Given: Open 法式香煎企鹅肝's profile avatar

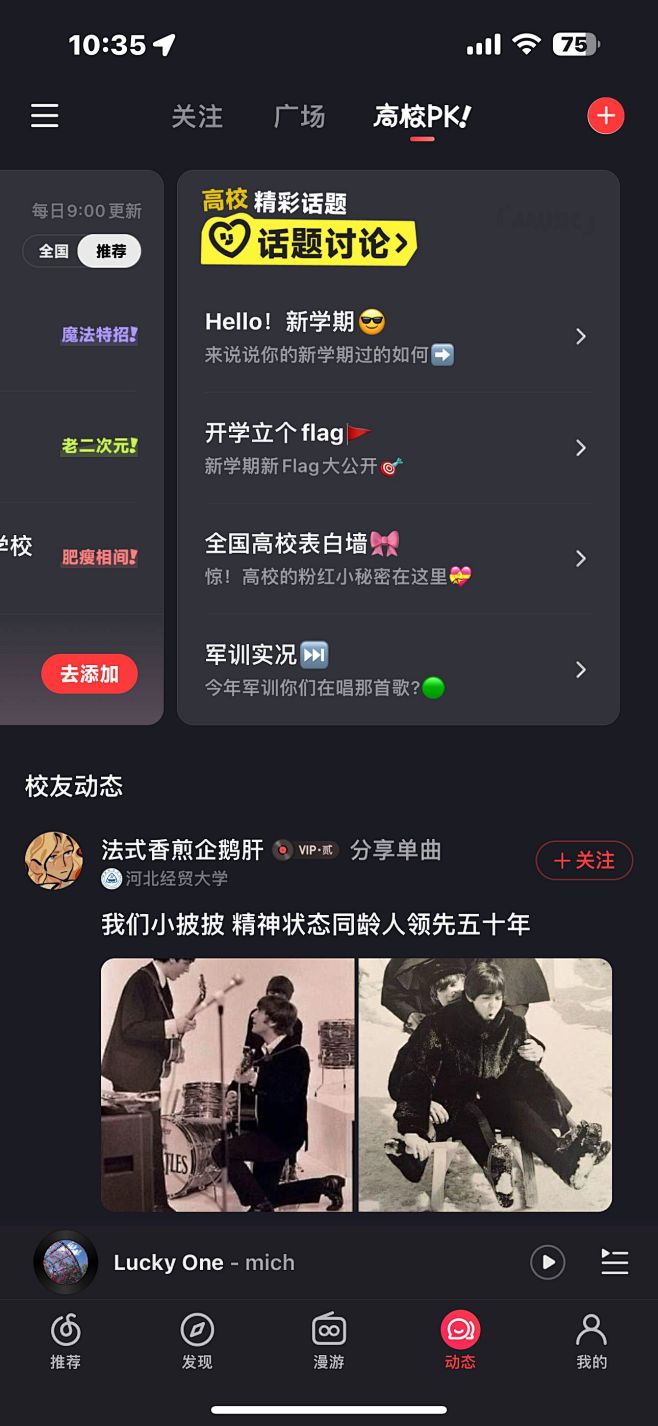Looking at the screenshot, I should coord(54,860).
